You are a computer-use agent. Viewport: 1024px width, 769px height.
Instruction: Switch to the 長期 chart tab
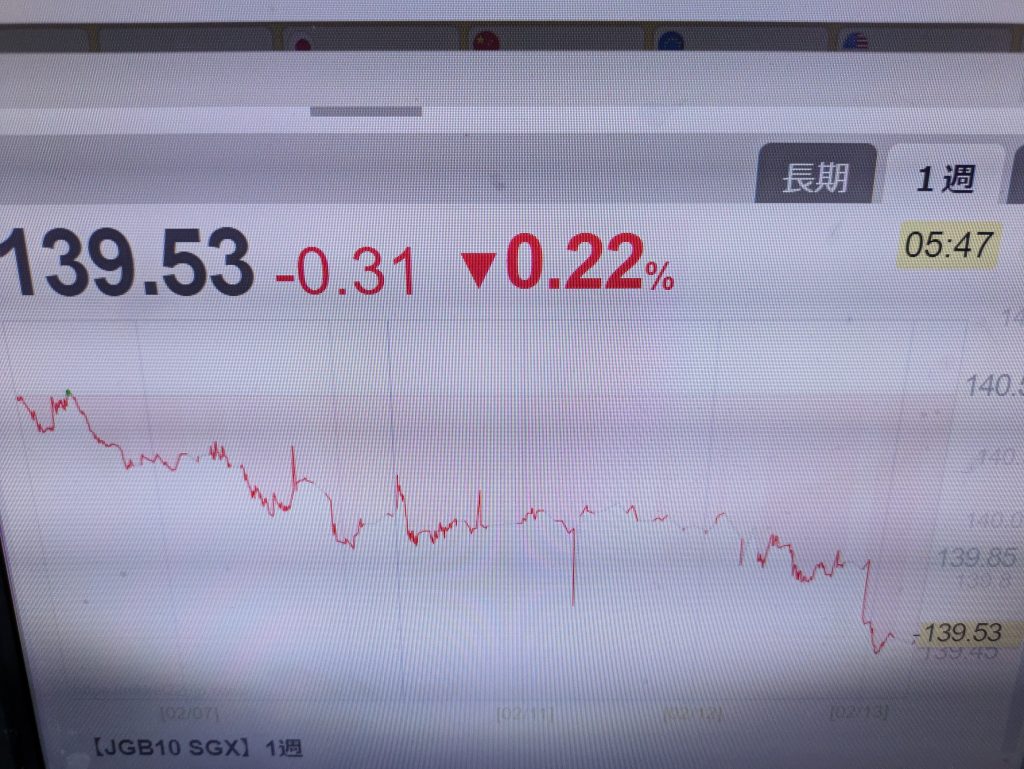pos(815,178)
